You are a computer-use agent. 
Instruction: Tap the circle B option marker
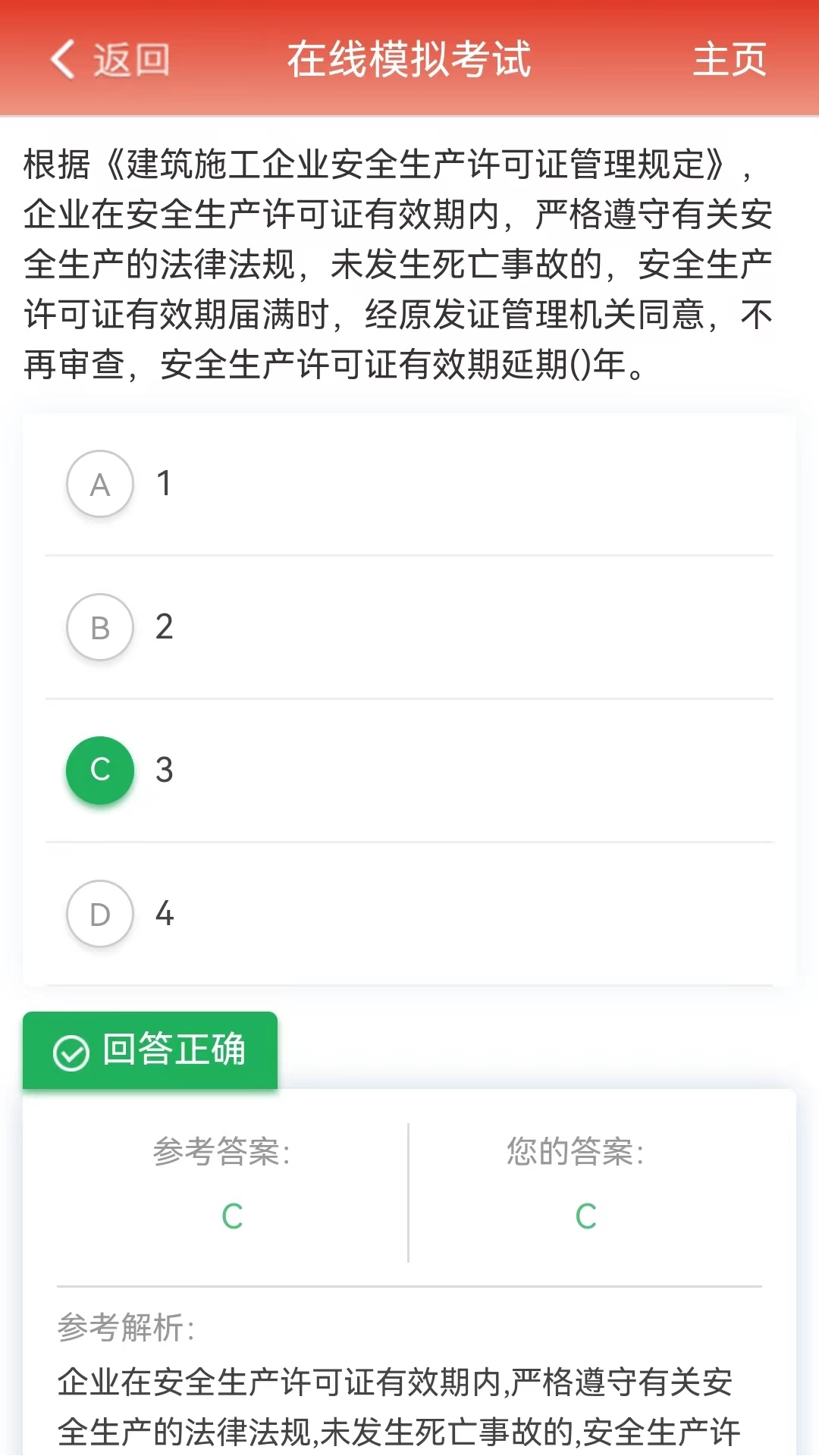pos(99,627)
